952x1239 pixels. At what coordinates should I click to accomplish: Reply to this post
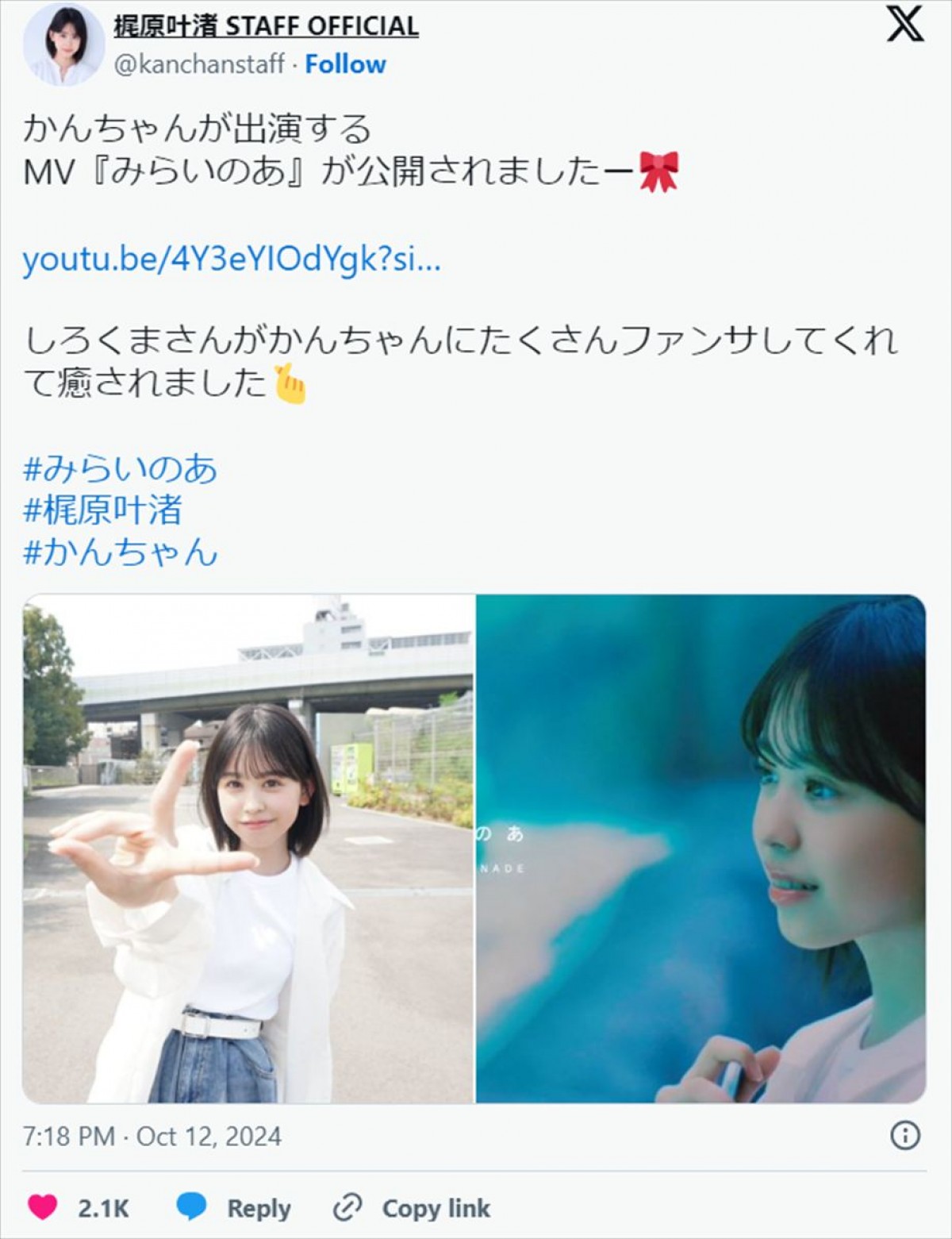[x=233, y=1207]
